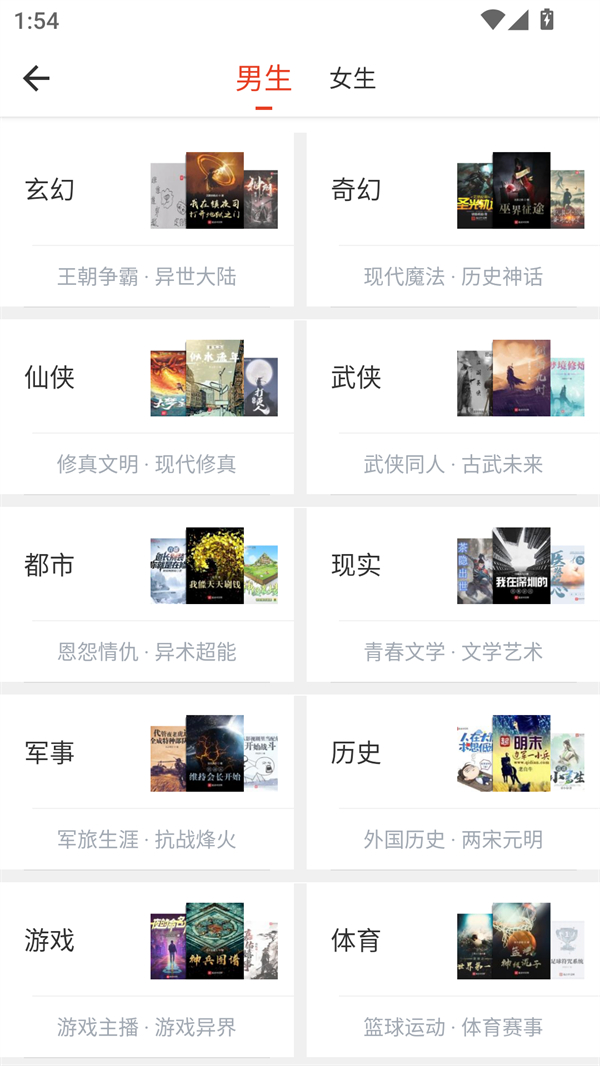Image resolution: width=600 pixels, height=1066 pixels.
Task: View the 军事 category
Action: pyautogui.click(x=147, y=783)
